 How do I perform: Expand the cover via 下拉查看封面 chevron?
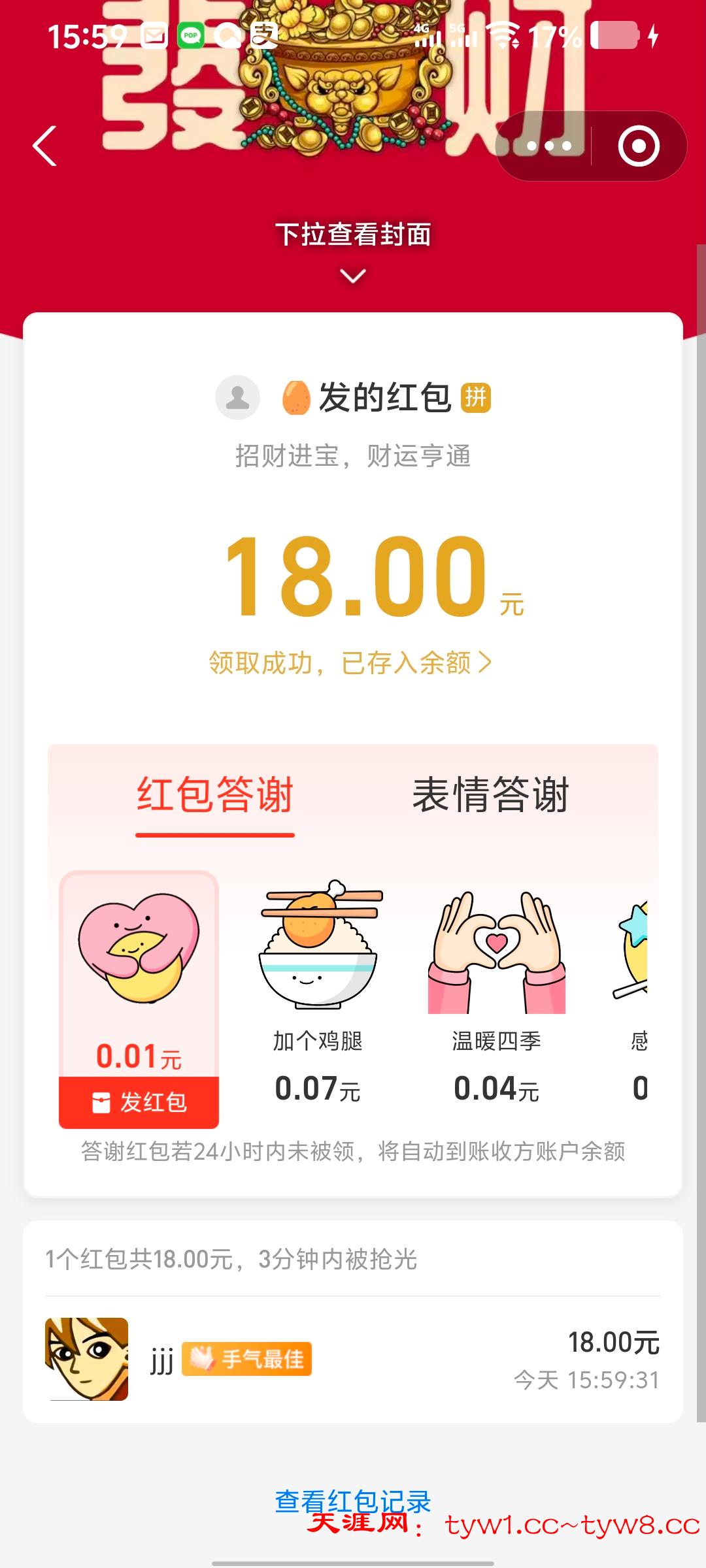[x=353, y=276]
